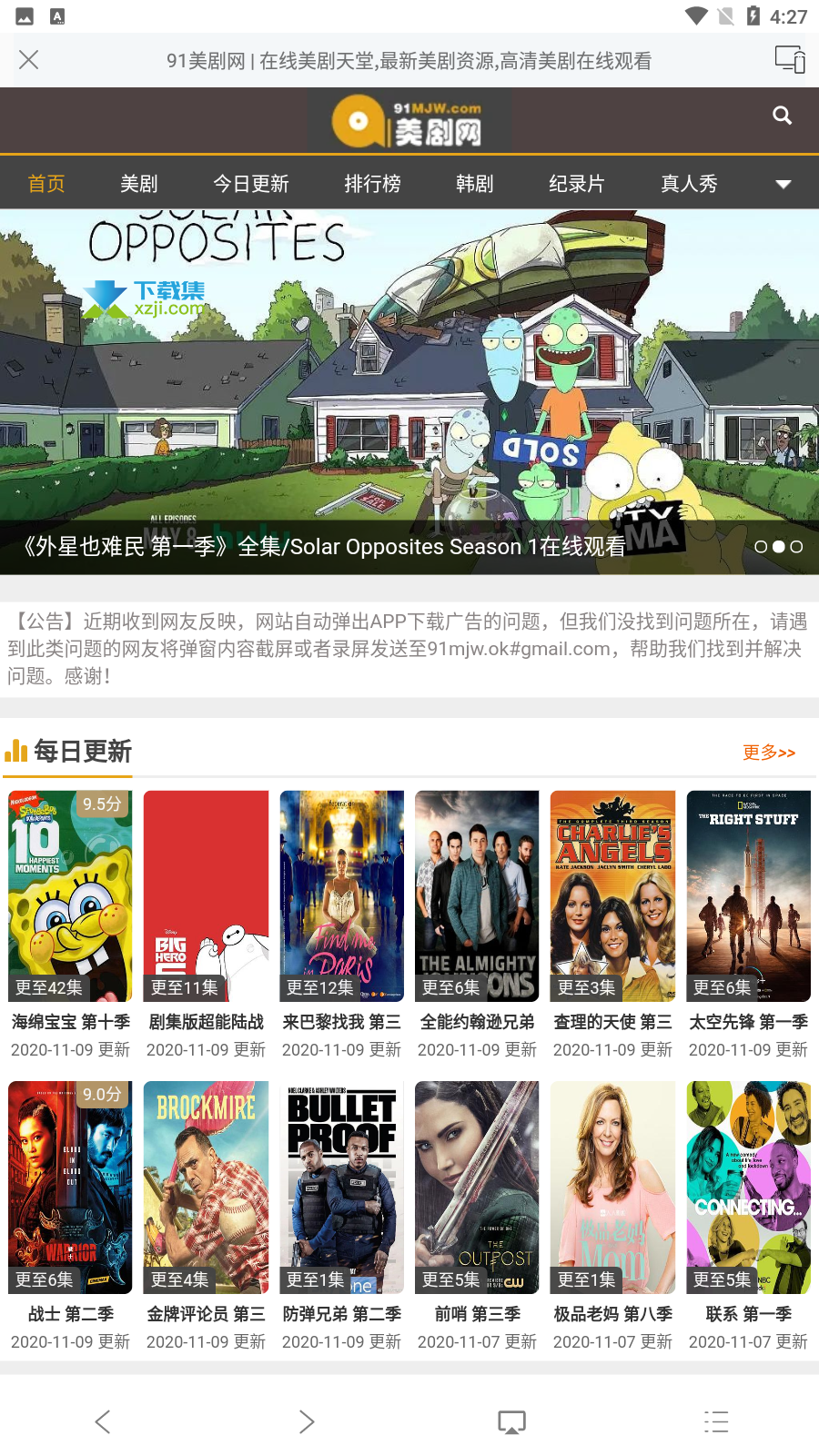The width and height of the screenshot is (819, 1456).
Task: View 太空先锋 第一季
Action: 749,896
